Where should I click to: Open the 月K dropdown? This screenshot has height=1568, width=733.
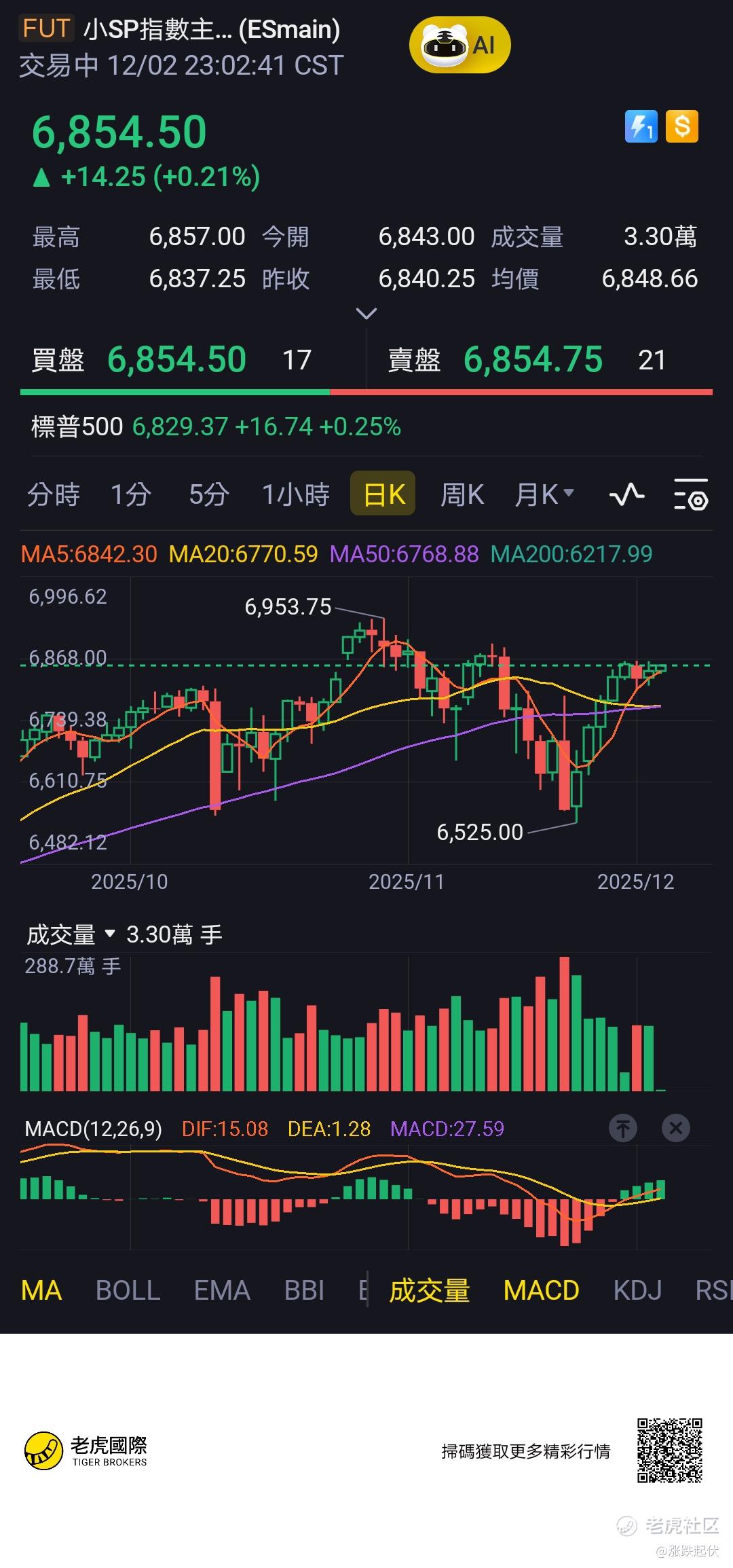(544, 494)
